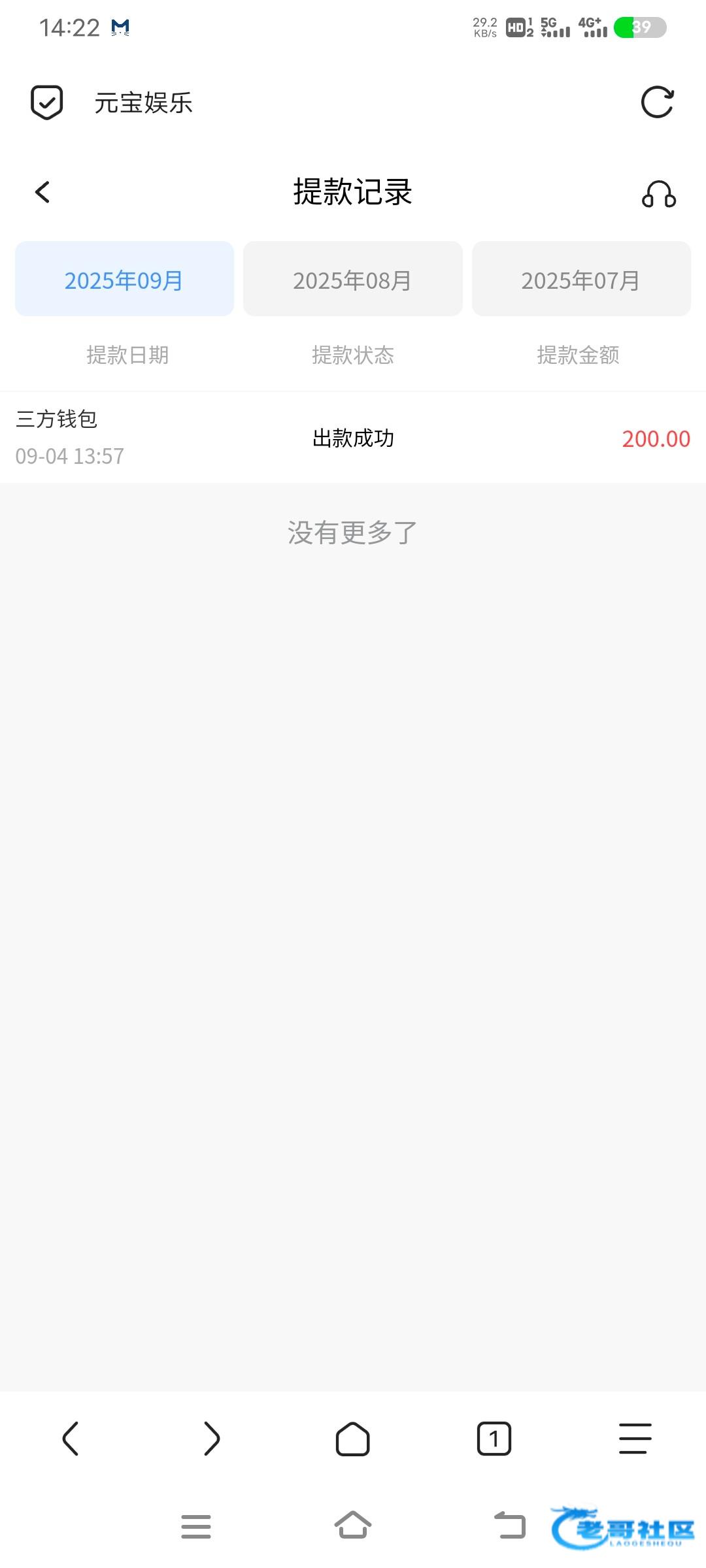Go to previous page in browser toolbar
The width and height of the screenshot is (706, 1568).
[71, 1438]
